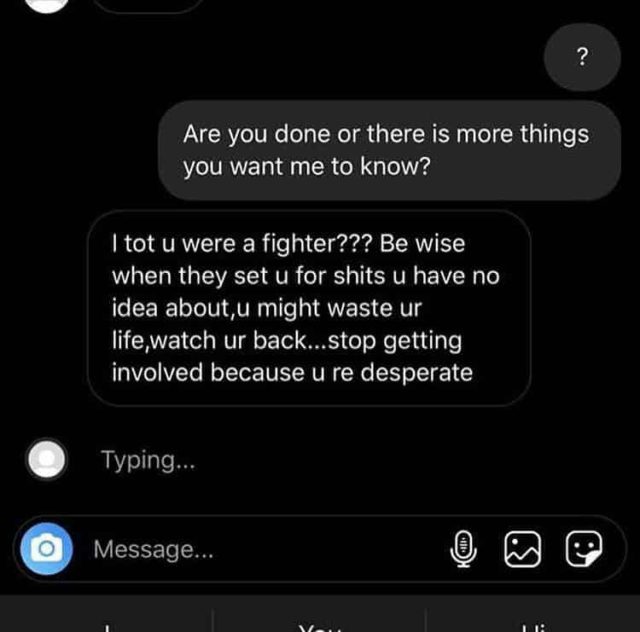
Task: Open sender's profile avatar beside Typing
Action: tap(44, 459)
